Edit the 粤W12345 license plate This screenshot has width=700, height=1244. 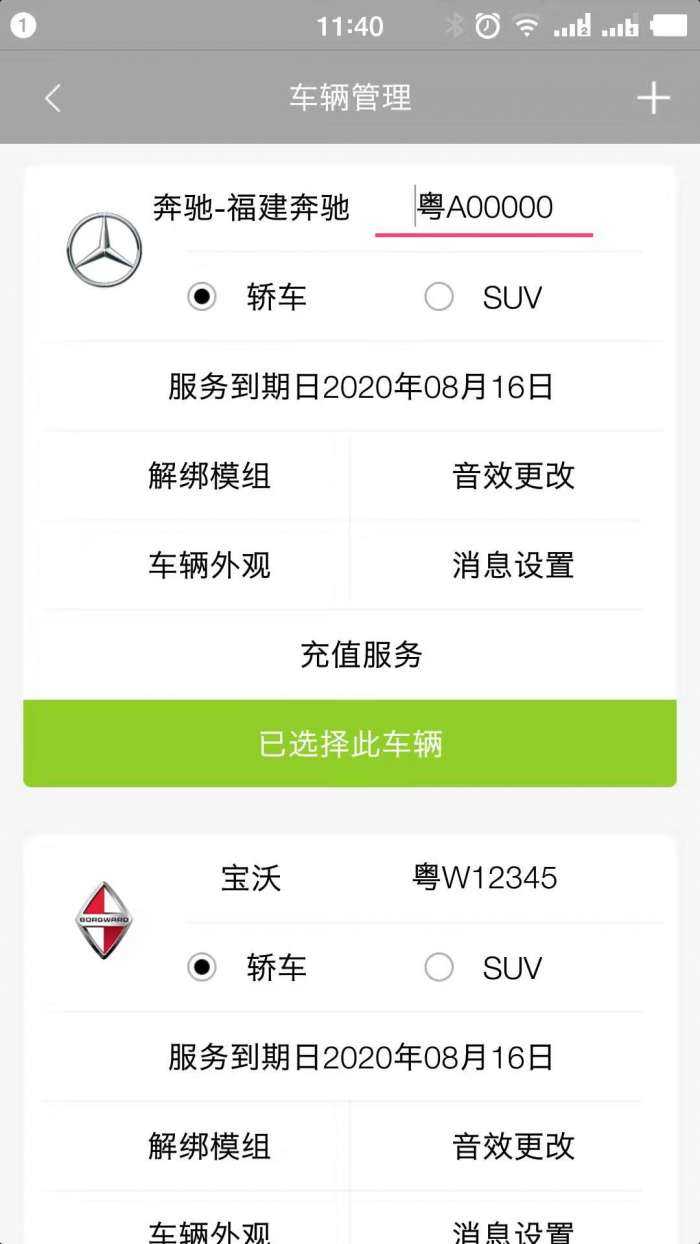pyautogui.click(x=485, y=879)
